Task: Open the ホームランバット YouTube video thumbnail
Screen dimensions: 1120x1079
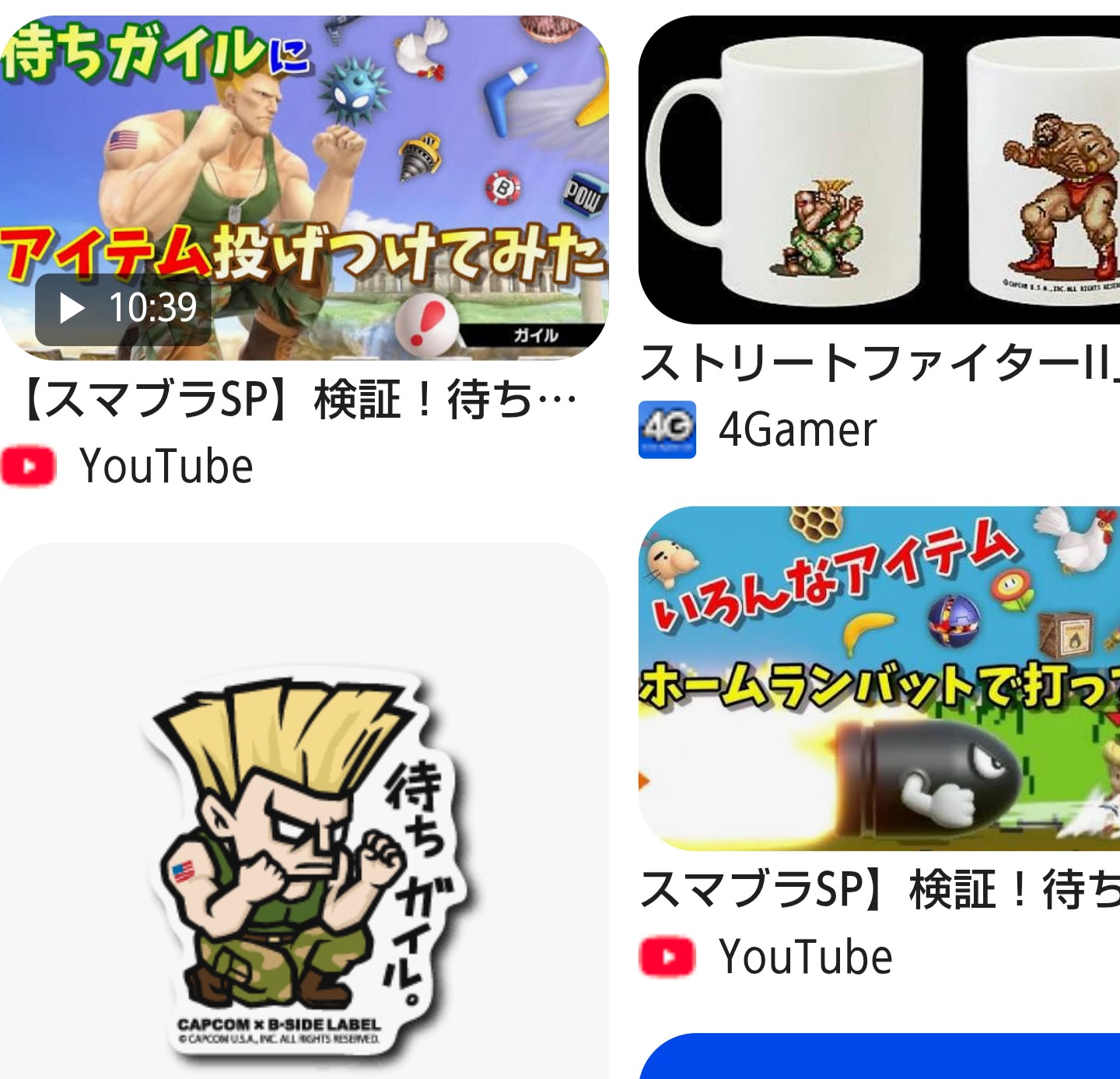Action: tap(879, 678)
